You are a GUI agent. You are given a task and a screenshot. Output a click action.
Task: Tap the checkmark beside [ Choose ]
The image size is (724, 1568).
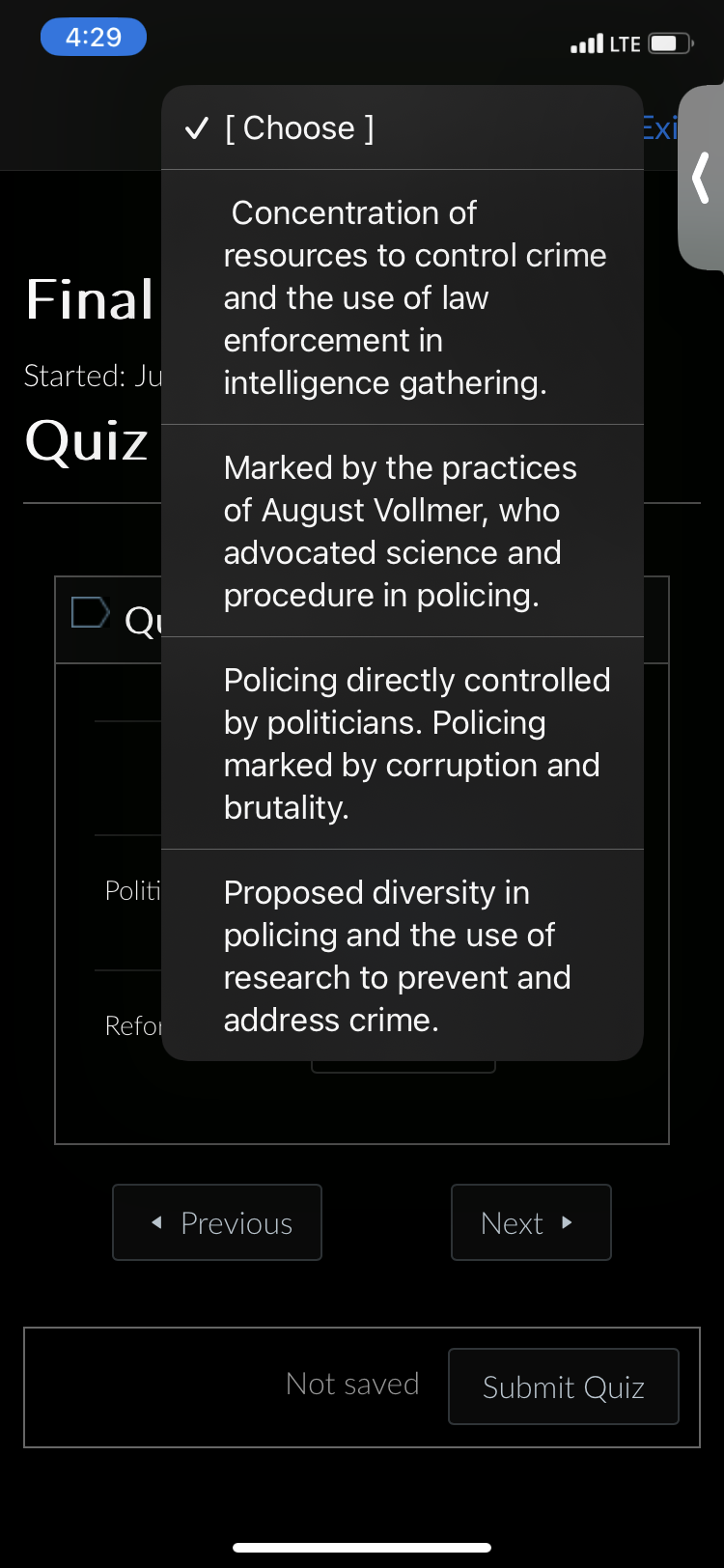coord(198,126)
